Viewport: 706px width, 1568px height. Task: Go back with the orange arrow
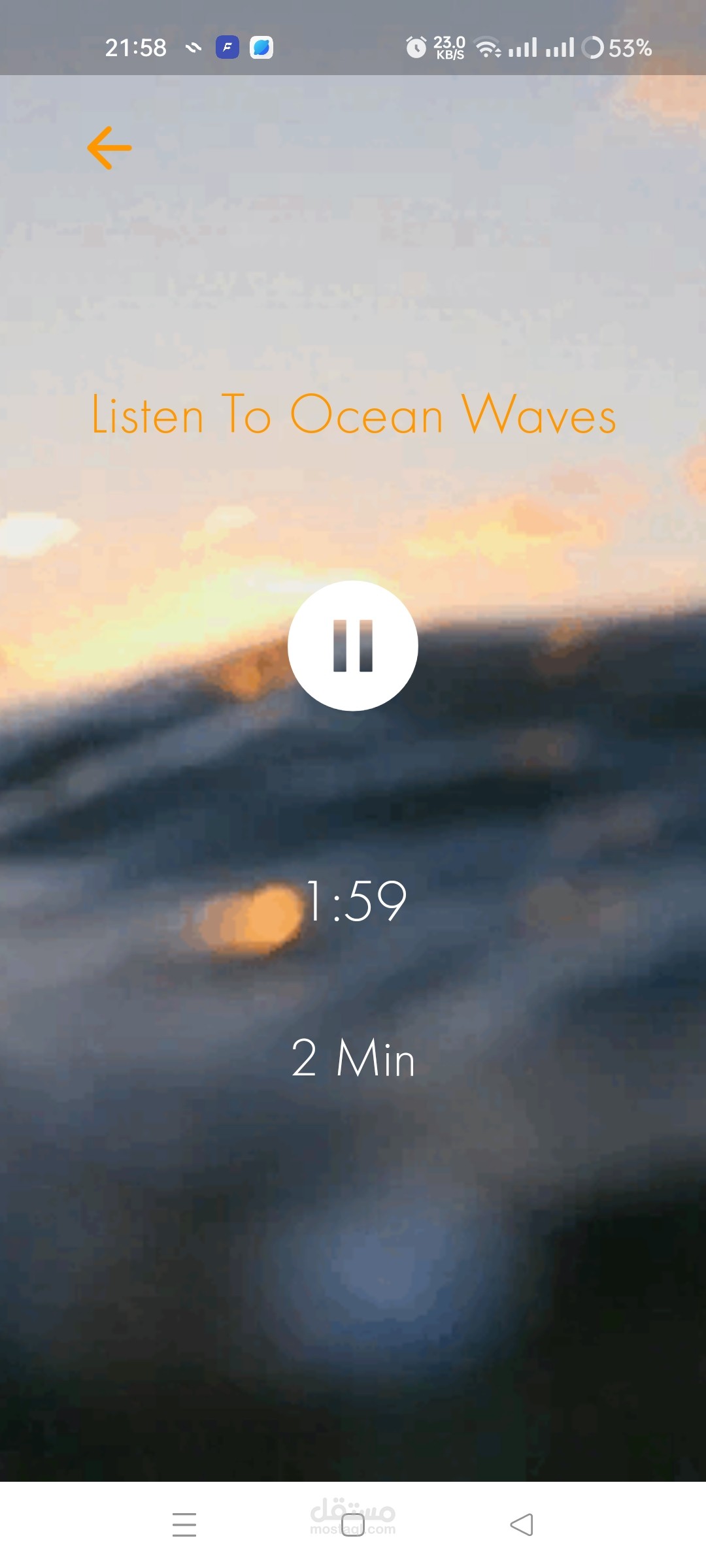[109, 148]
